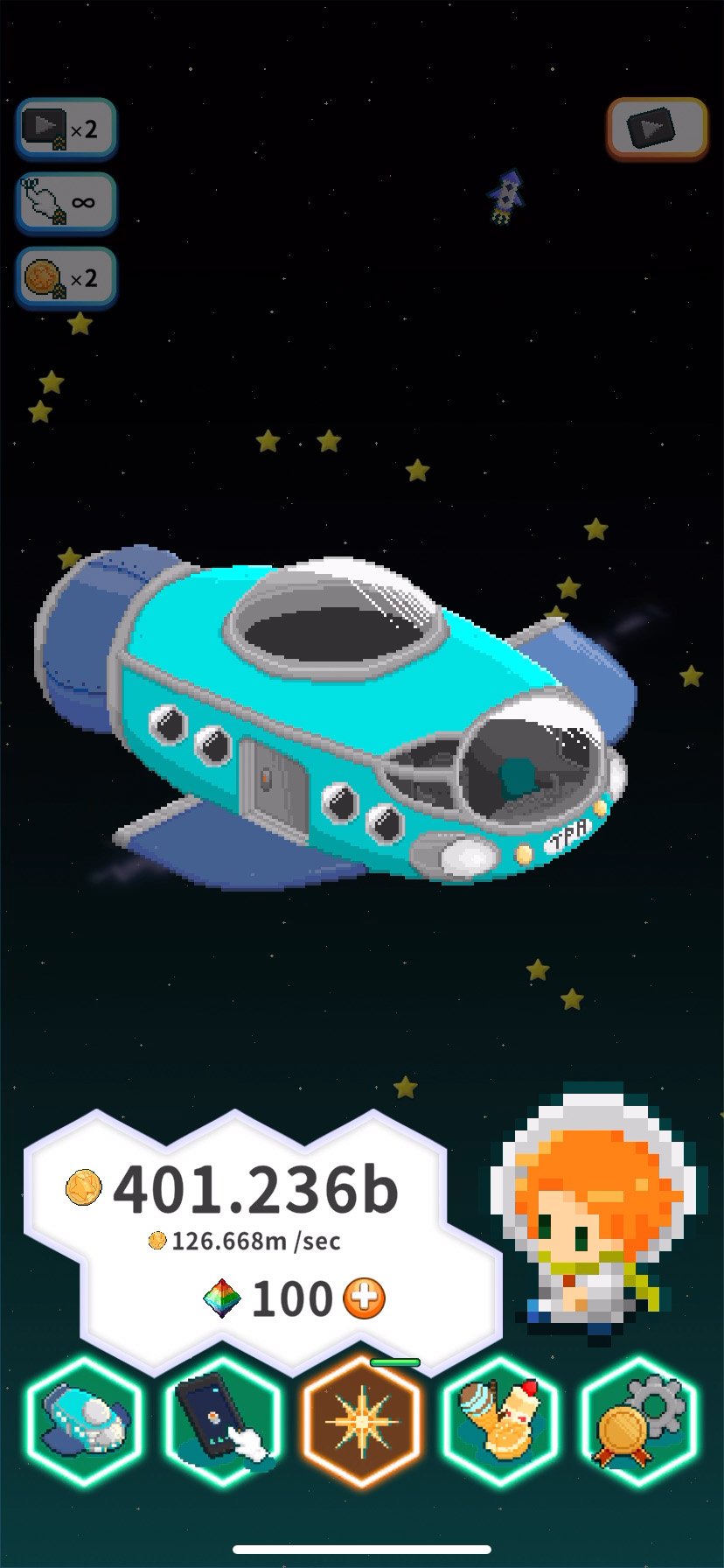Image resolution: width=724 pixels, height=1568 pixels.
Task: Watch a video ad for reward
Action: [657, 129]
